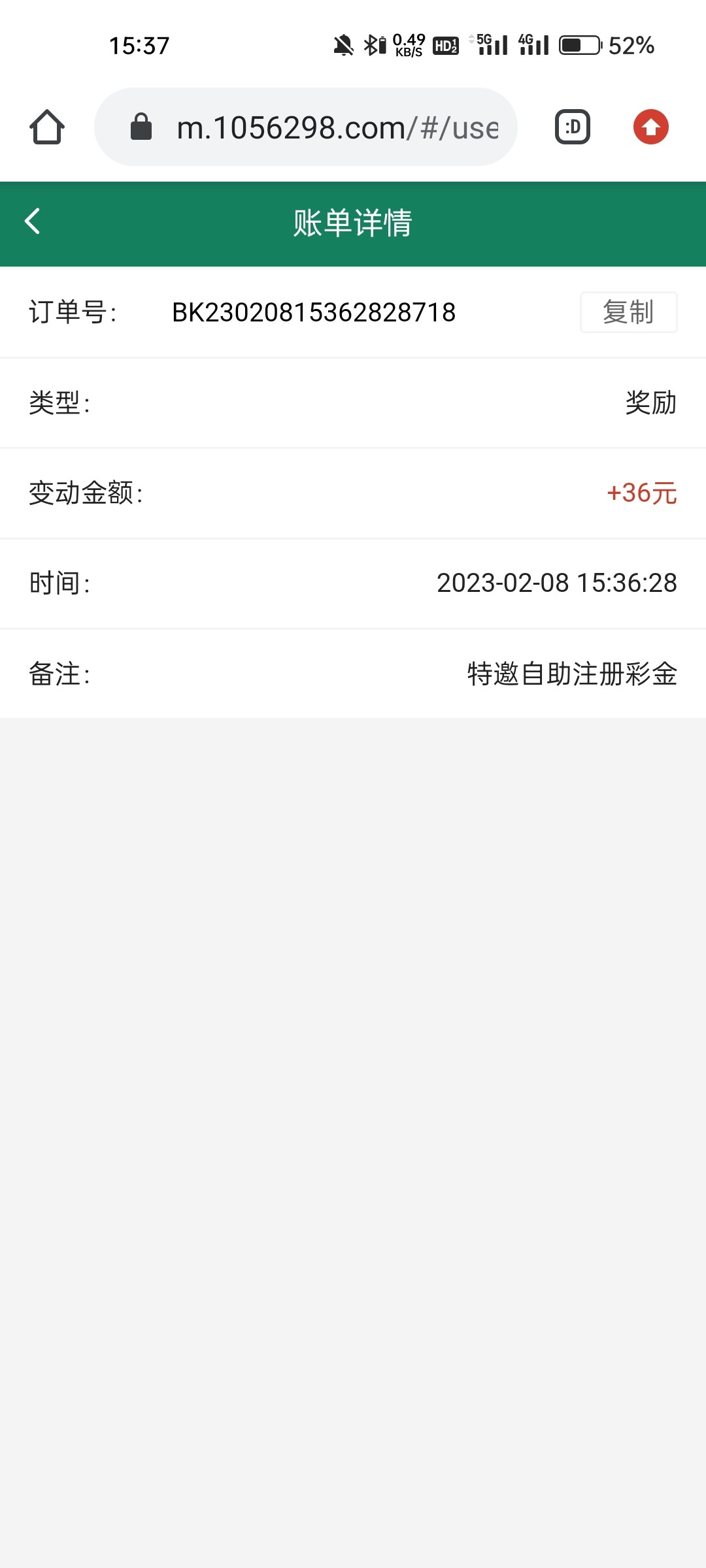The image size is (706, 1568).
Task: Go back from the 账单详情 page
Action: coord(33,221)
